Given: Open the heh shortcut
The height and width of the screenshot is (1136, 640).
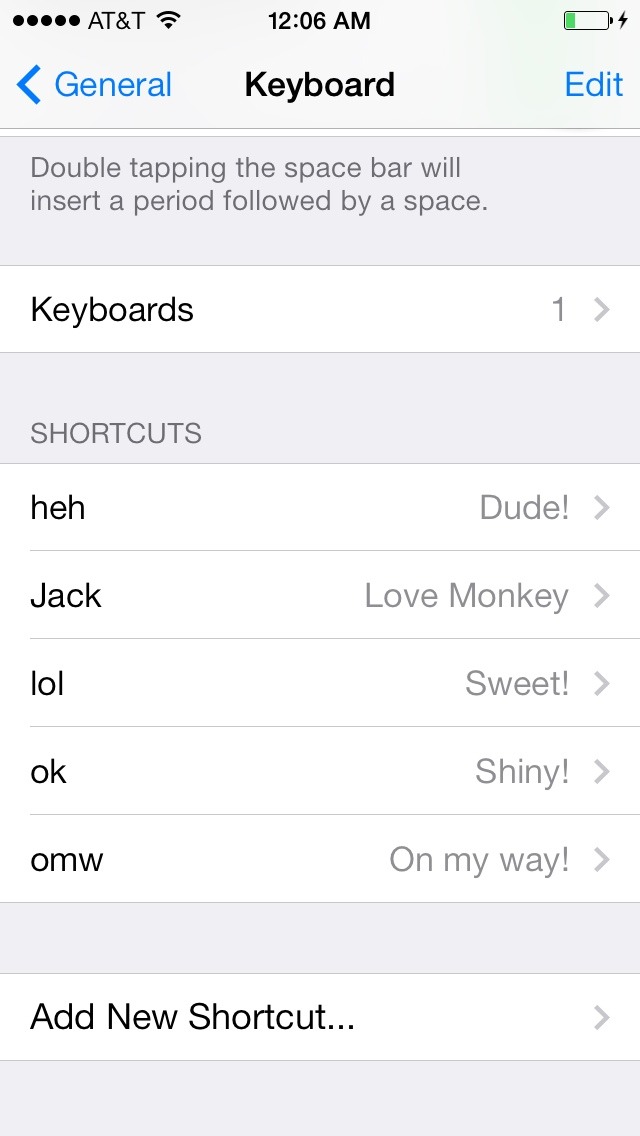Looking at the screenshot, I should coord(320,507).
